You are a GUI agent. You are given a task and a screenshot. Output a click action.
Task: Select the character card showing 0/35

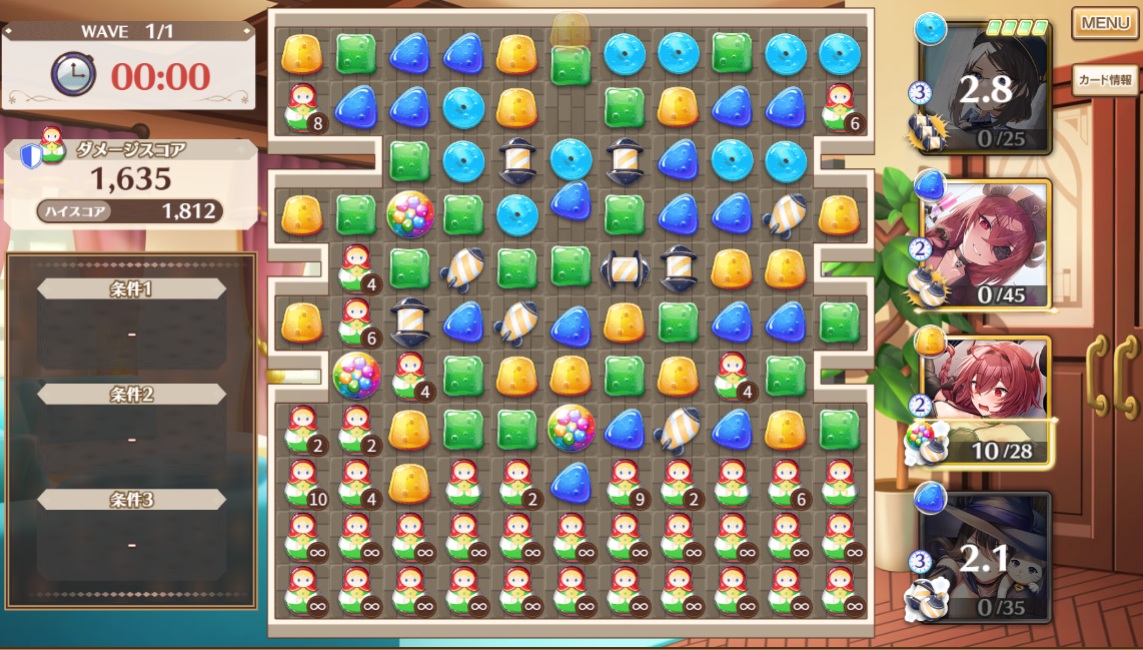click(x=984, y=557)
